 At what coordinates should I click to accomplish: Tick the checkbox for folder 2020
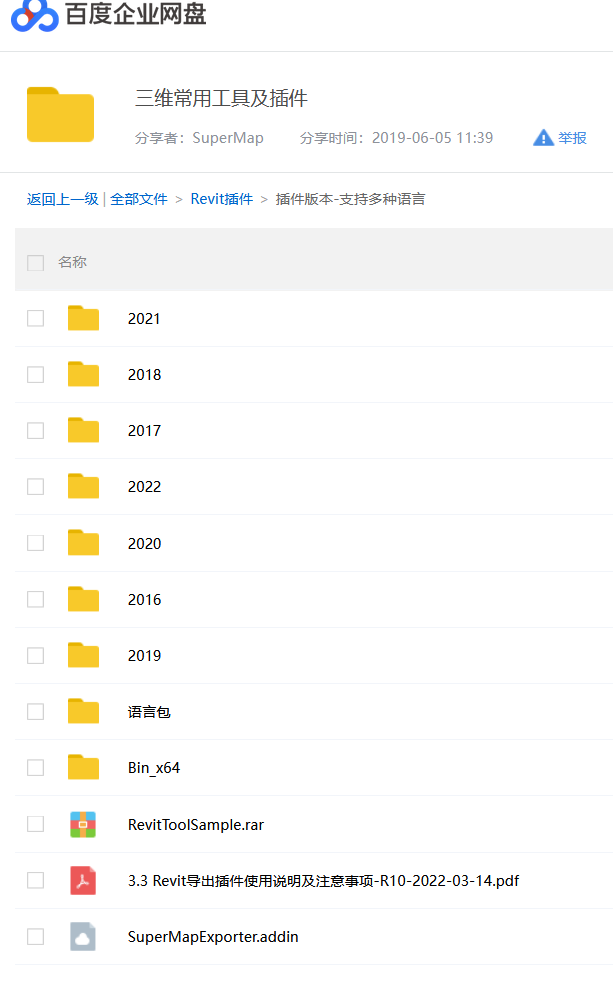point(35,543)
